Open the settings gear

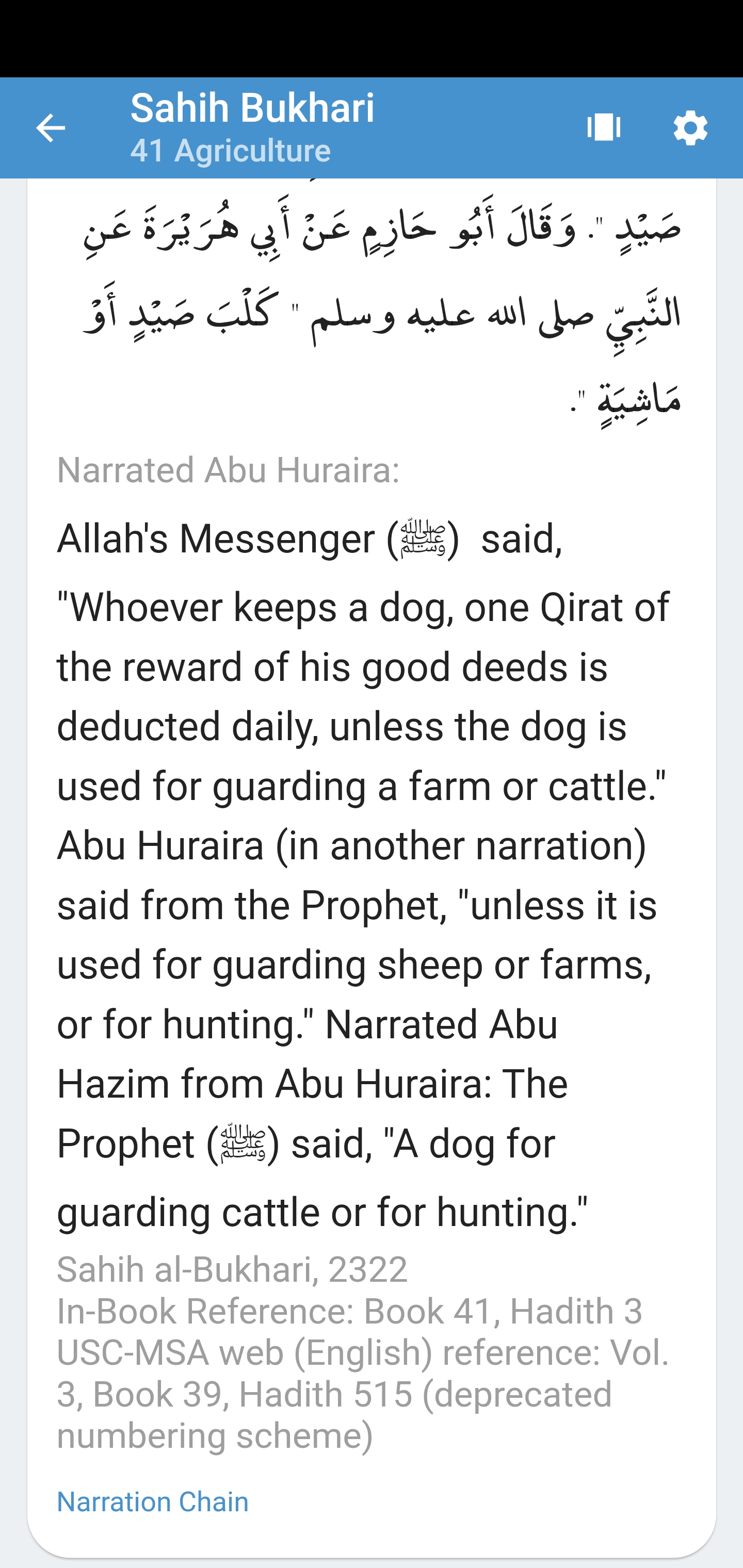coord(690,128)
